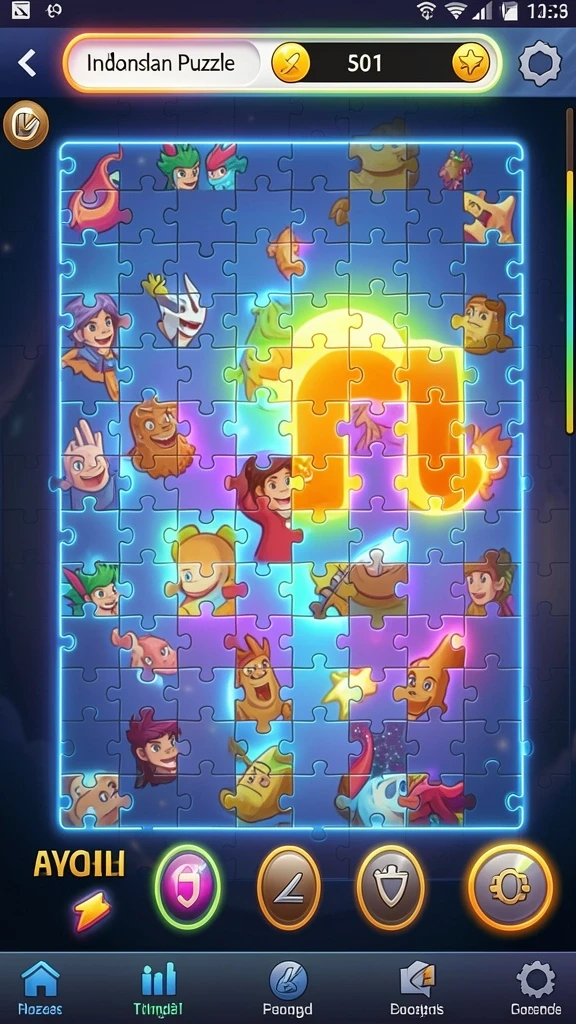Open settings via the top-right gear
This screenshot has width=576, height=1024.
click(540, 63)
